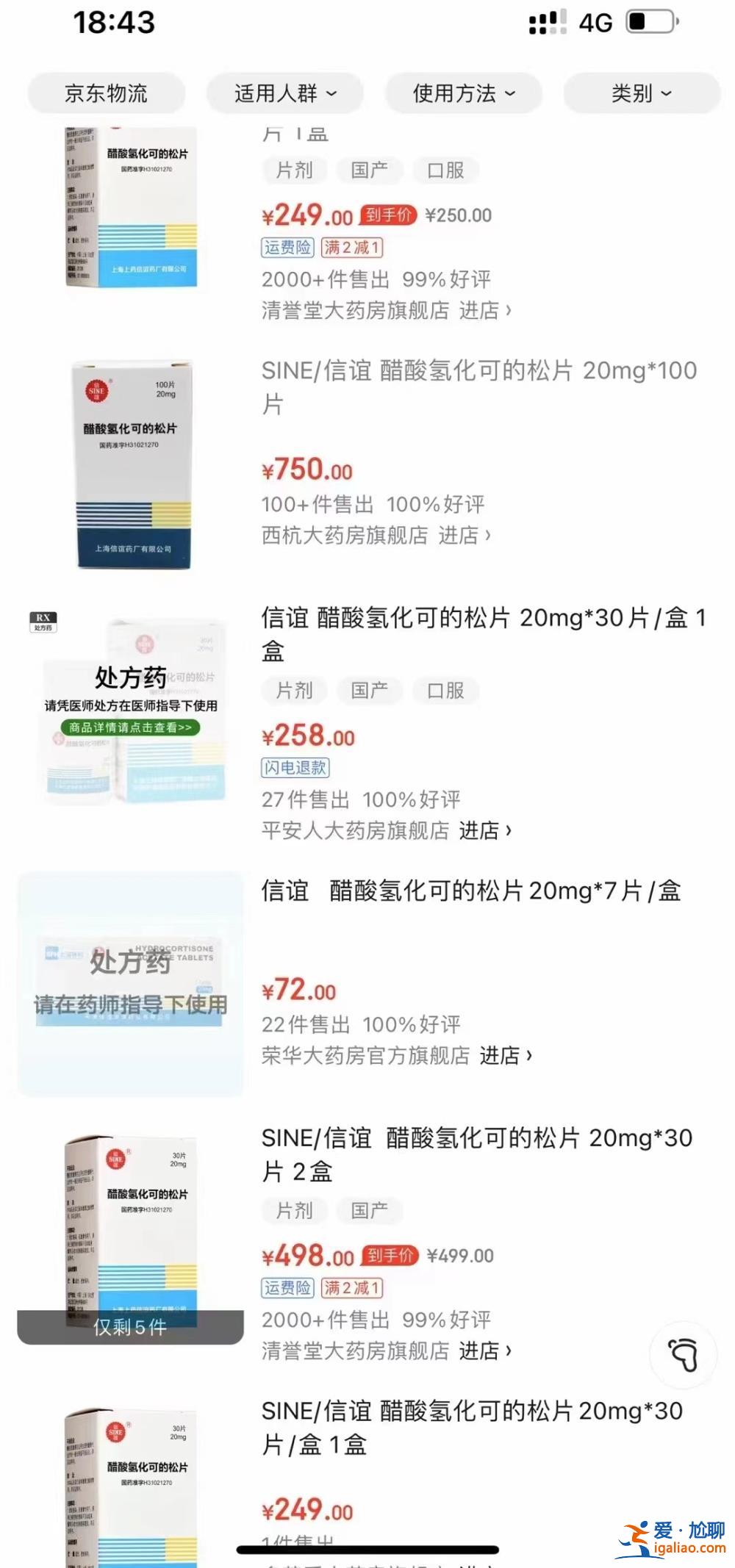
Task: Tap the 到手价 price tag on first product
Action: coord(388,215)
